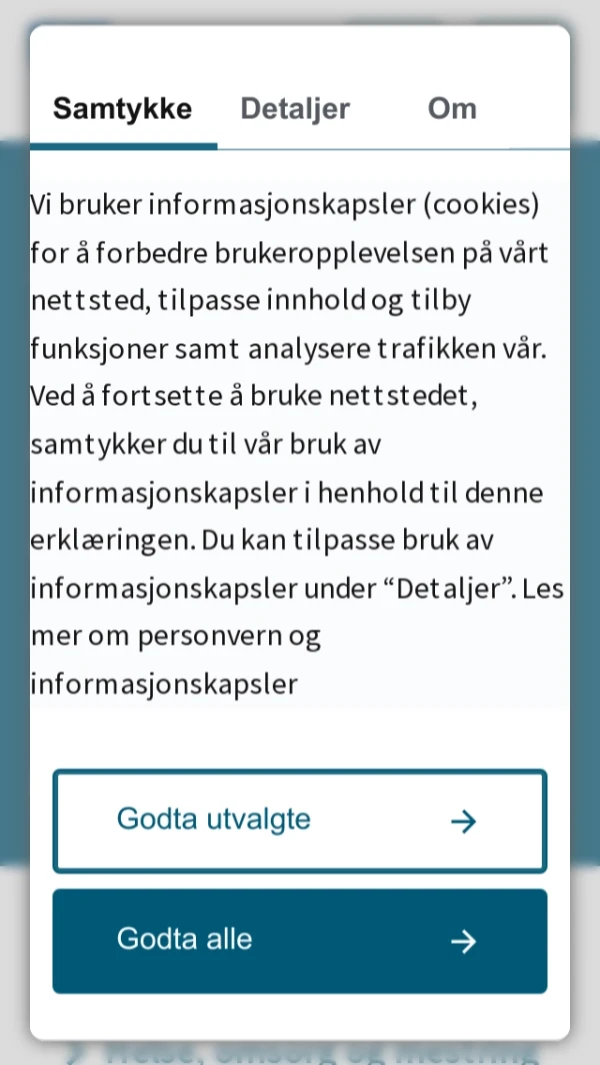Select the Om tab
The width and height of the screenshot is (600, 1065).
coord(452,109)
